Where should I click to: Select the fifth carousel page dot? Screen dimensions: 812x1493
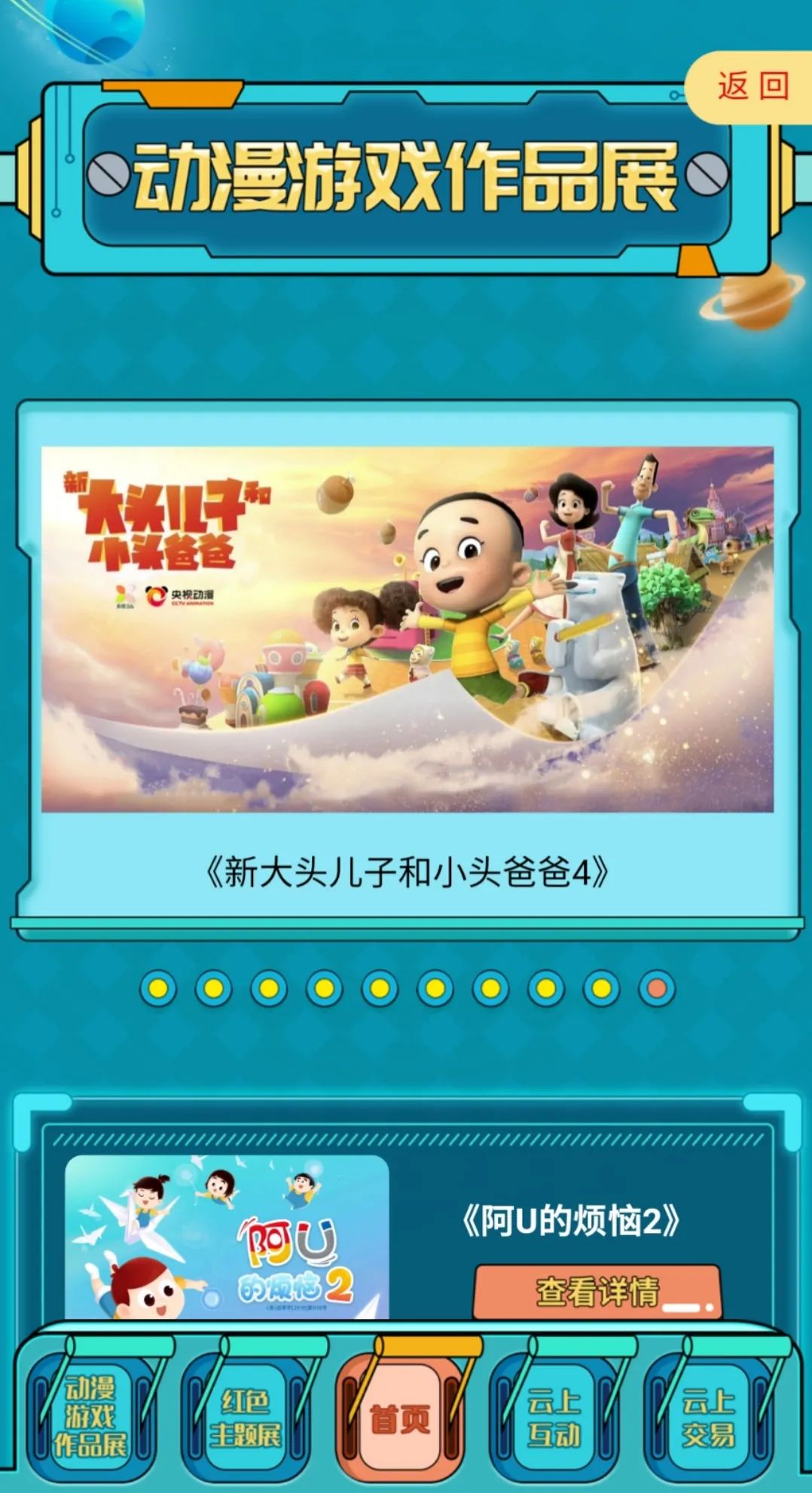pos(380,988)
